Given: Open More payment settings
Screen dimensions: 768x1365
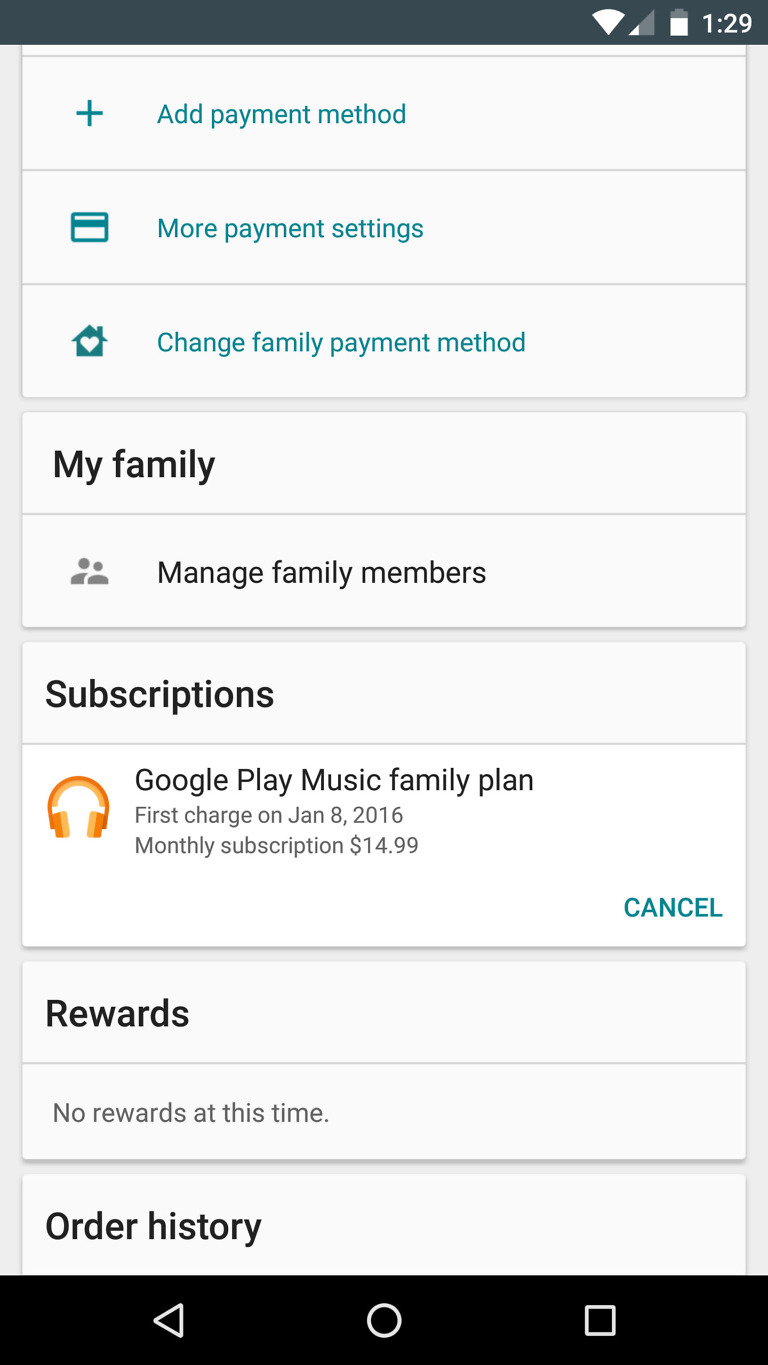Looking at the screenshot, I should click(x=290, y=228).
